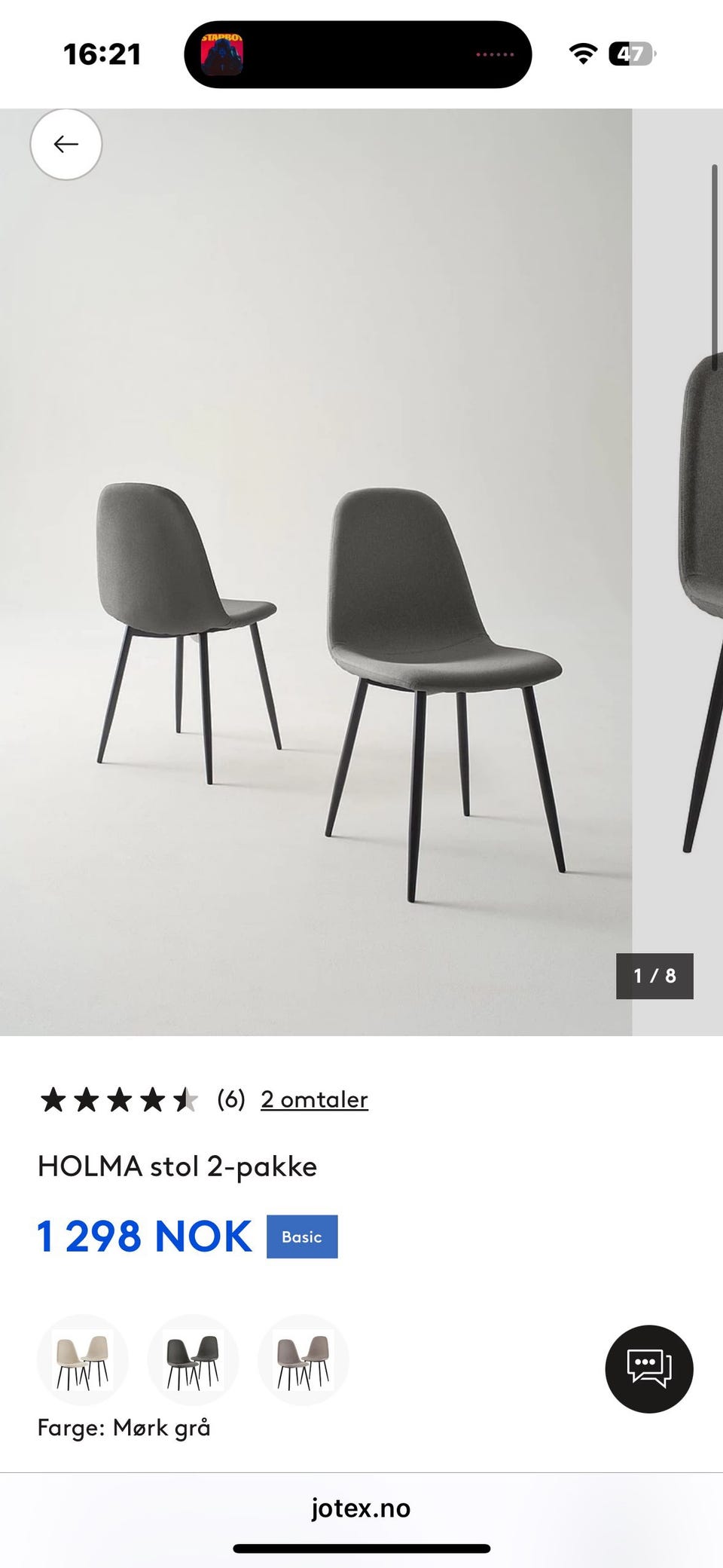
Task: Tap the blue "Basic" badge
Action: point(301,1236)
